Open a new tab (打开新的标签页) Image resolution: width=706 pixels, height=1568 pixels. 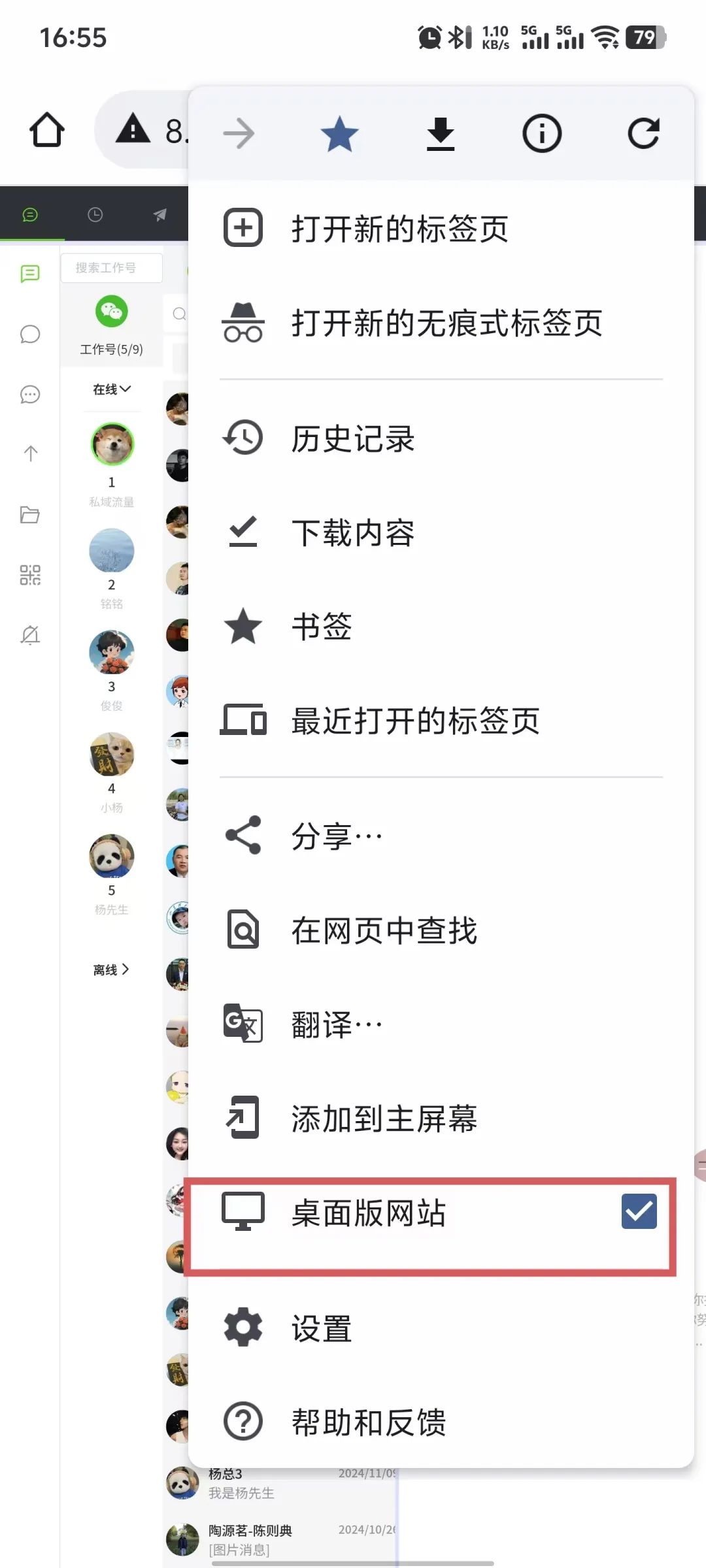(399, 229)
